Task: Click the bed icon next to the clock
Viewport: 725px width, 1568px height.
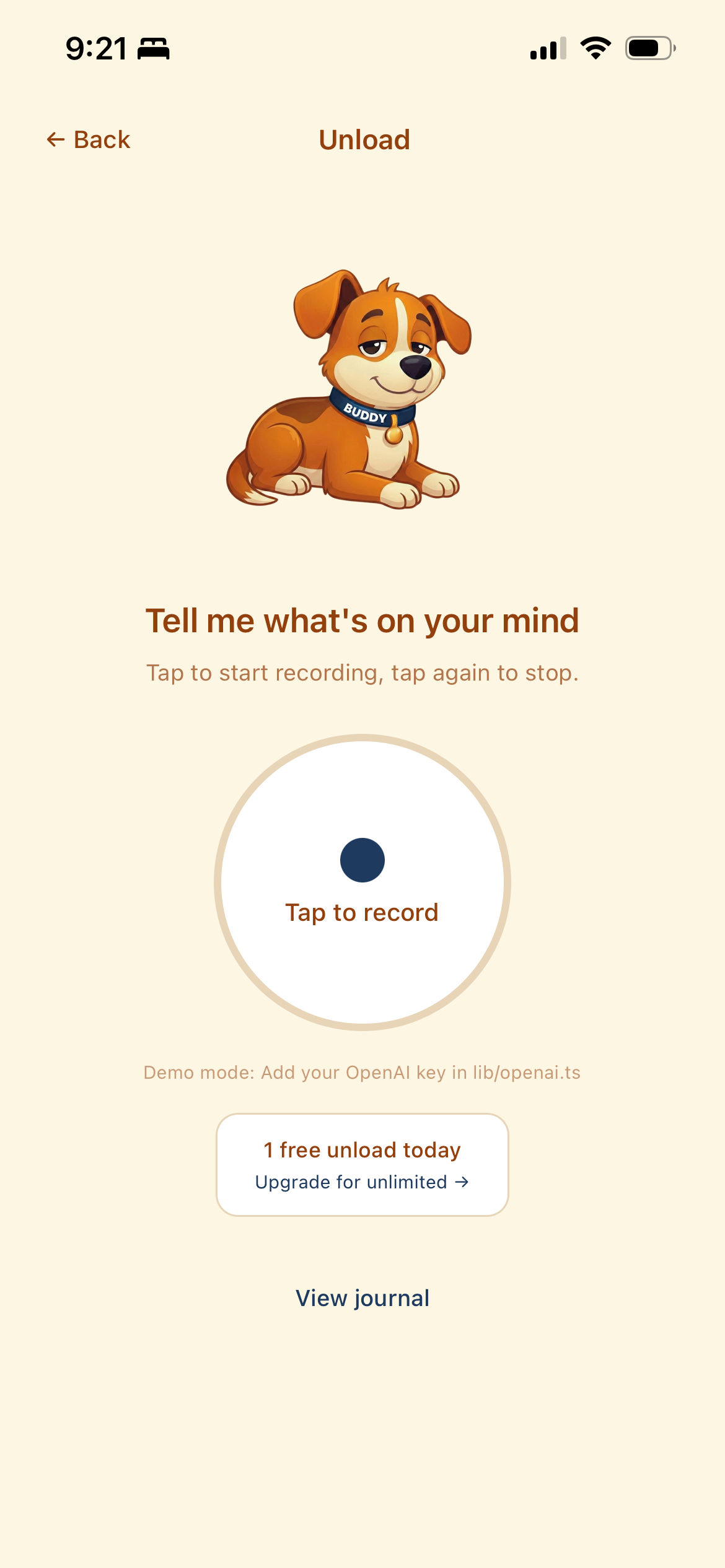Action: point(153,50)
